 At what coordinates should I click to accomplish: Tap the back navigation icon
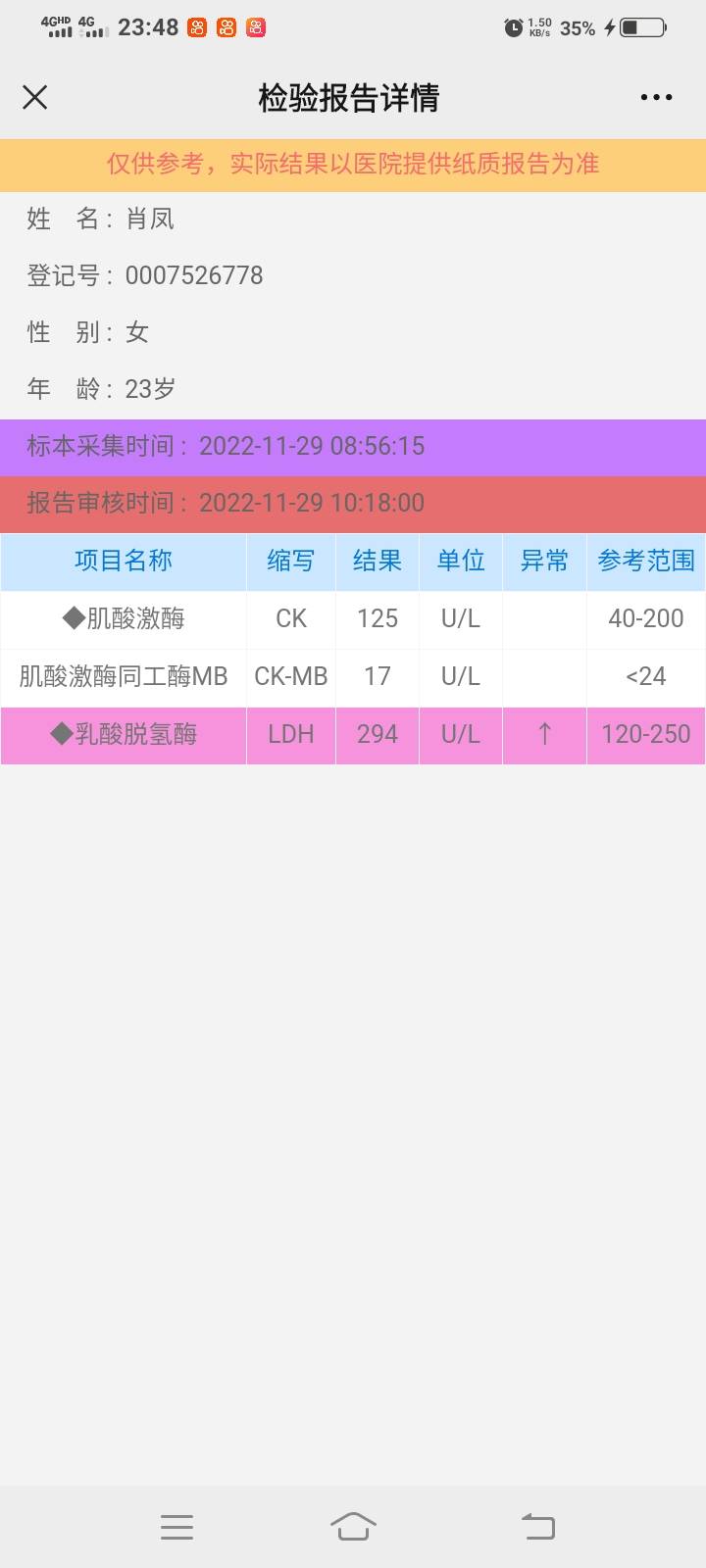coord(536,1526)
